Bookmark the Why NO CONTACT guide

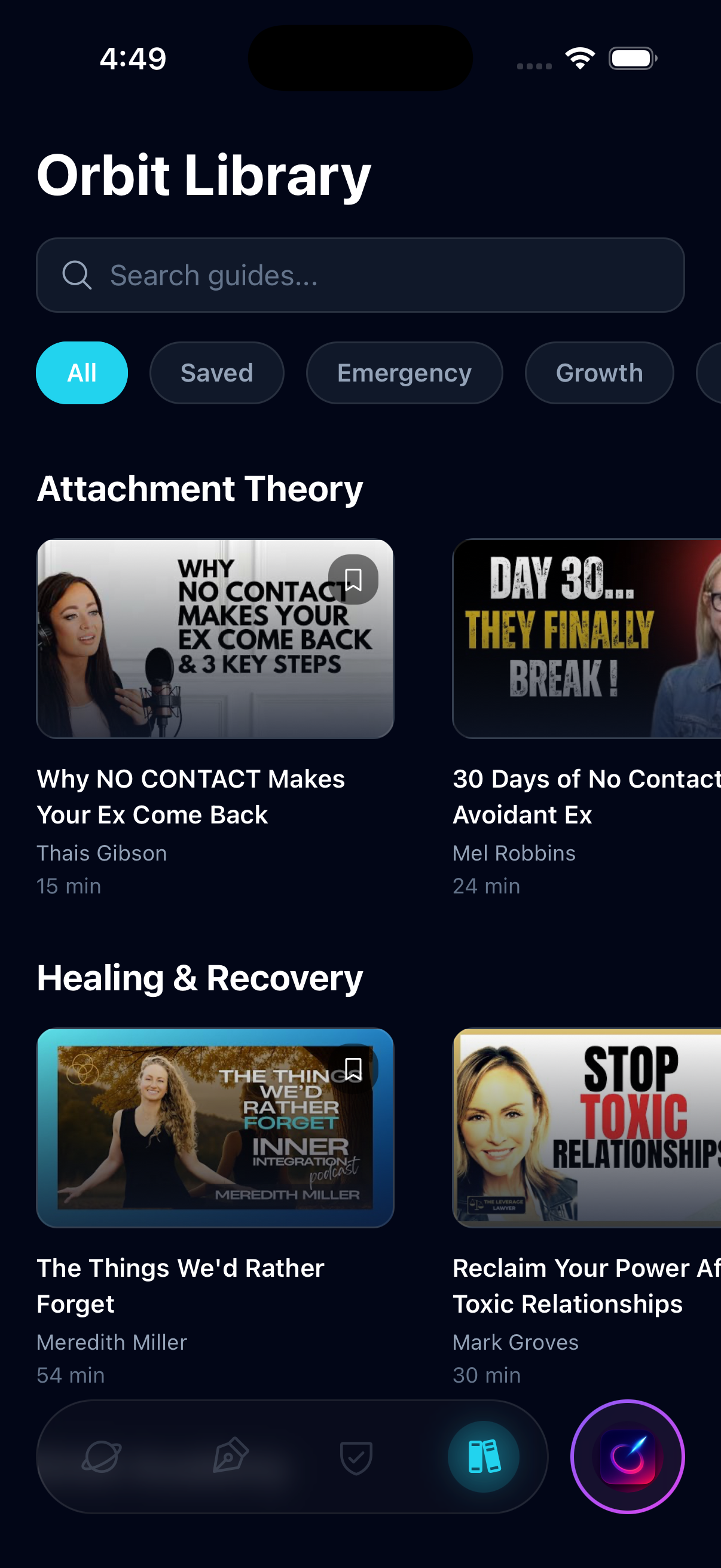353,579
